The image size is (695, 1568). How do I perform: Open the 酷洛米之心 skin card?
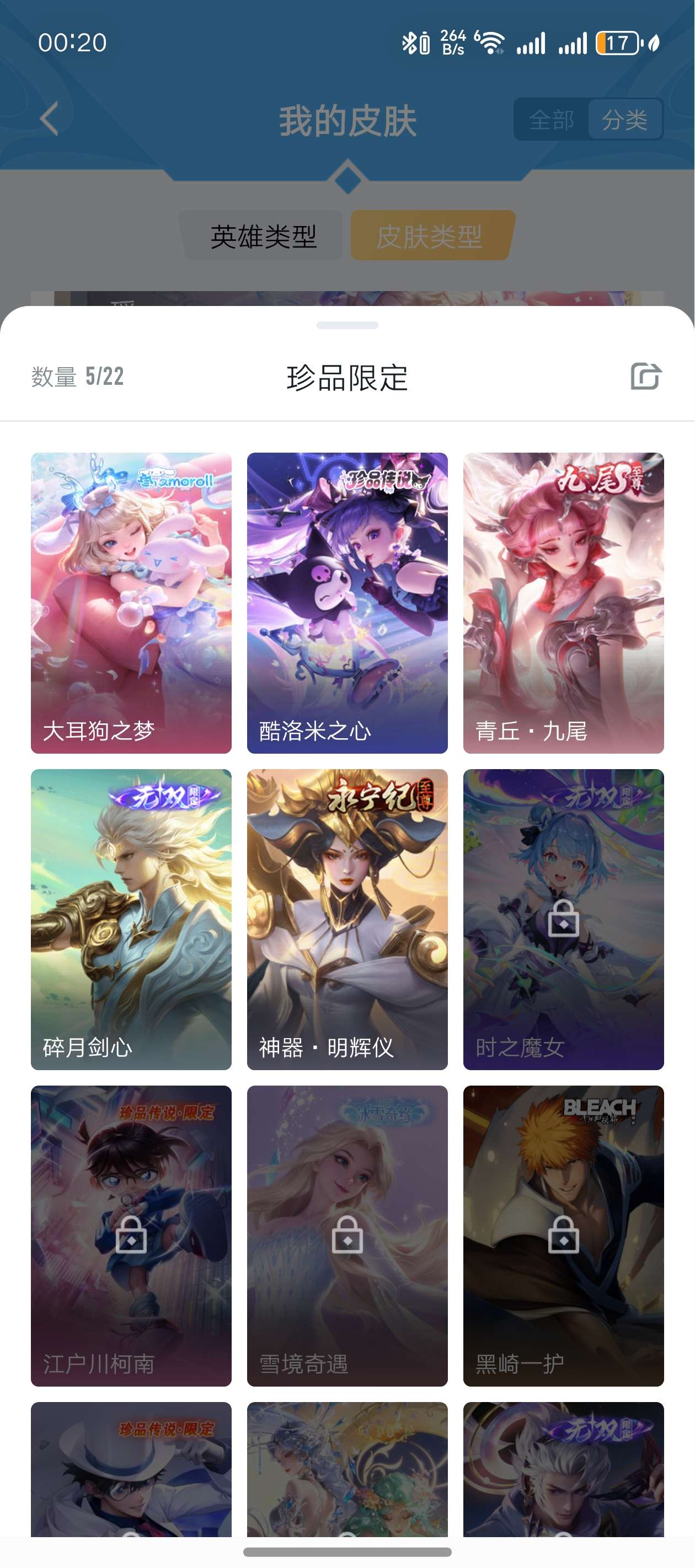347,603
